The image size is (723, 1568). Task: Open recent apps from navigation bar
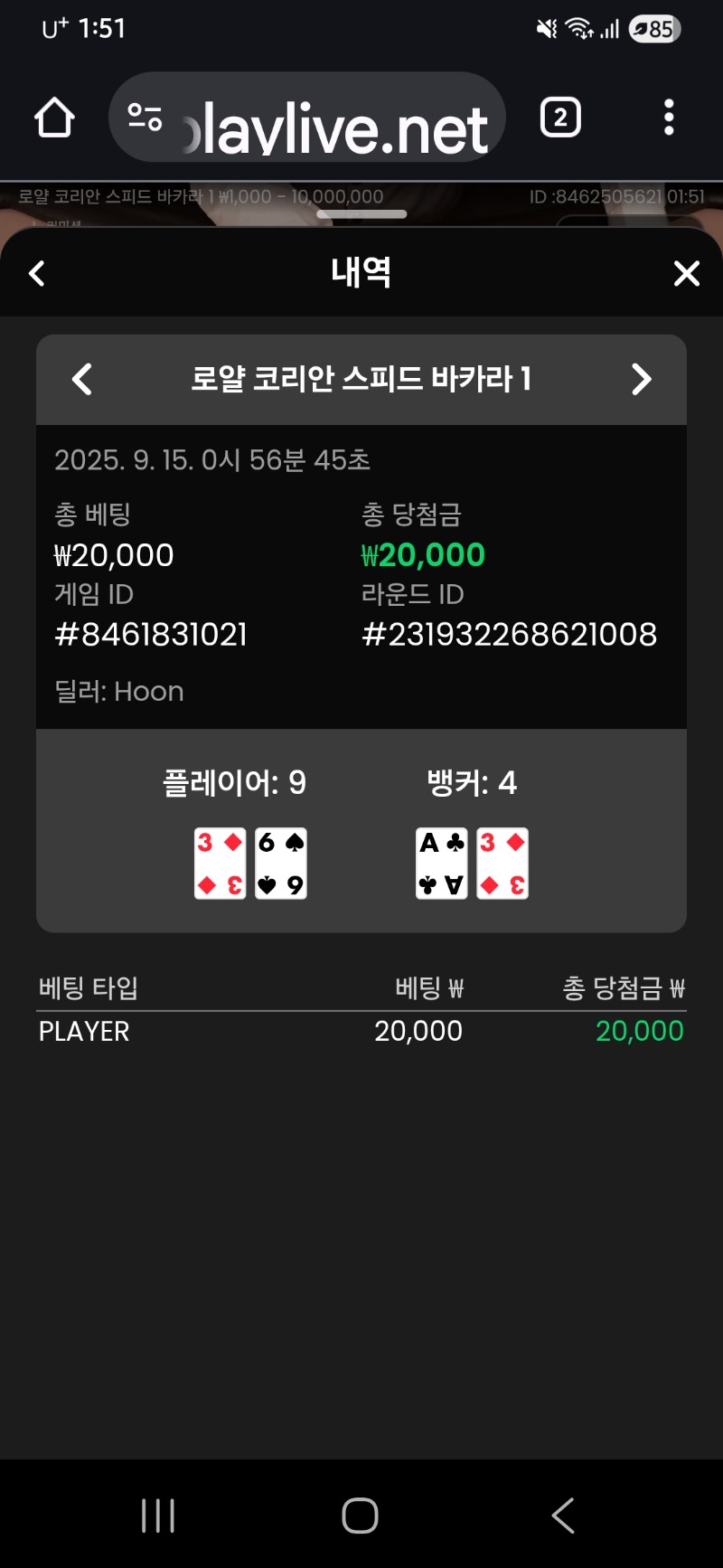(x=158, y=1515)
